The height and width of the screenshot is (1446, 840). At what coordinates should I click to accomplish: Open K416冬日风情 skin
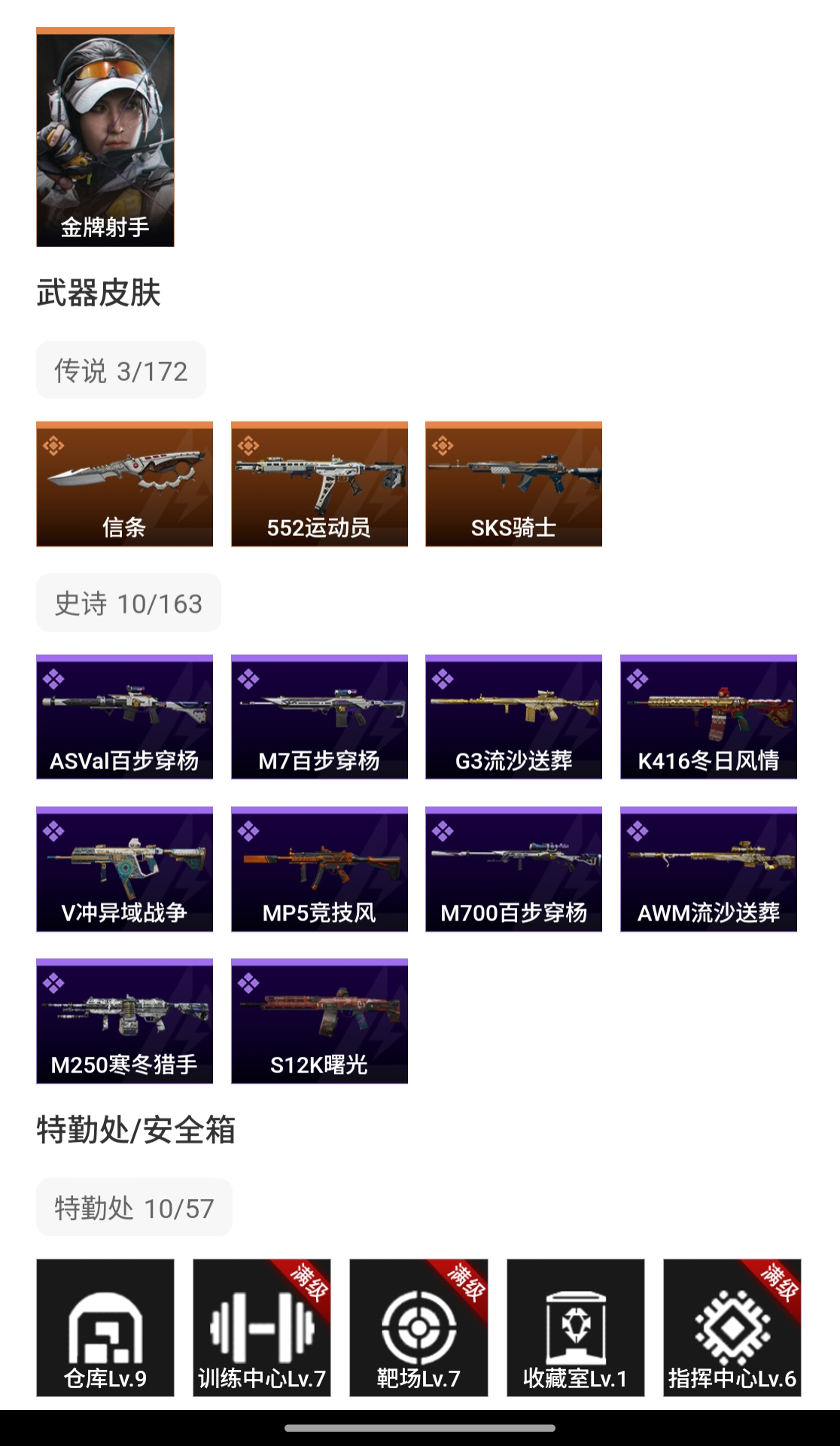pos(708,717)
